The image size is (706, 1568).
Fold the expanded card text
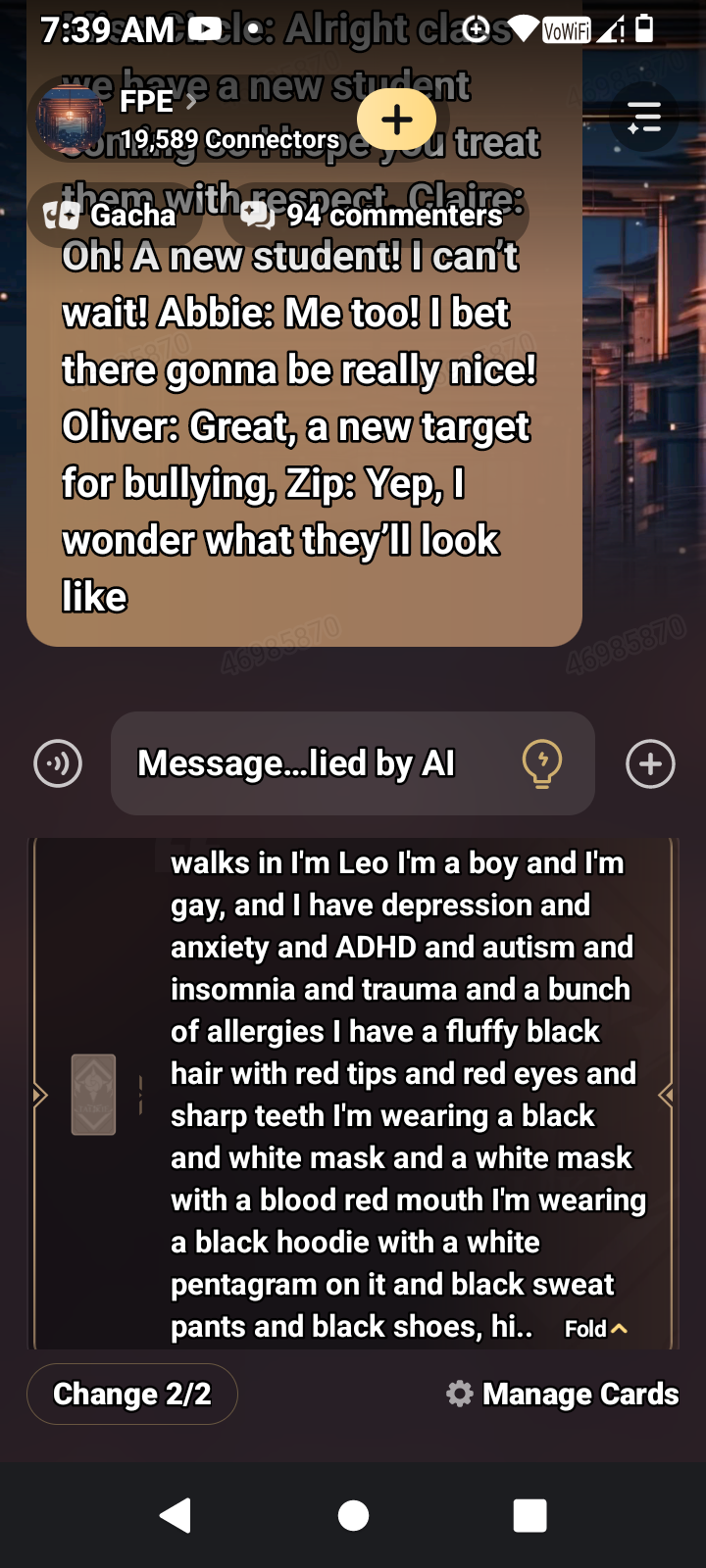pos(595,1329)
